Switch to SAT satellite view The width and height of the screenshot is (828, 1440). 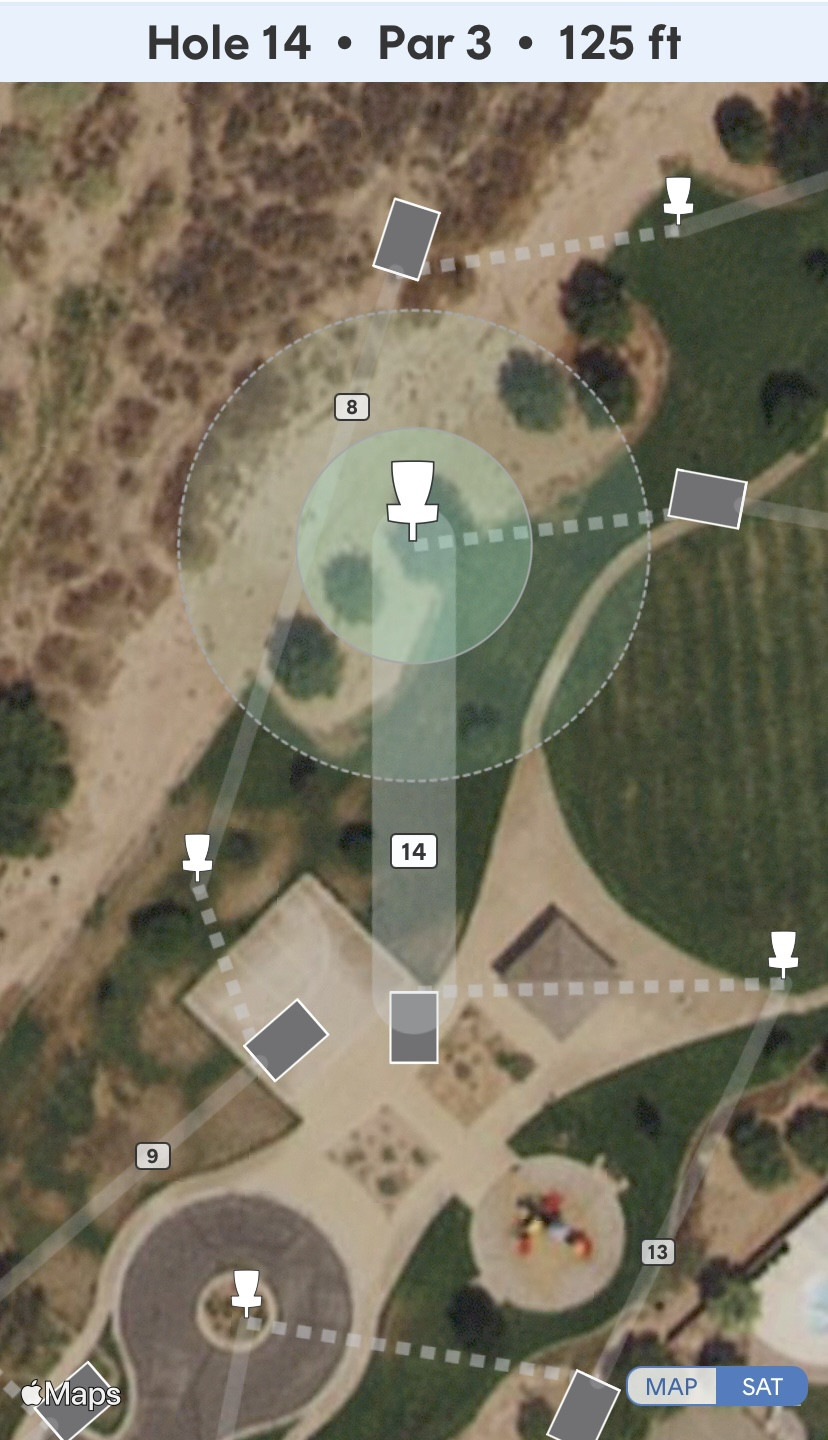[x=762, y=1387]
